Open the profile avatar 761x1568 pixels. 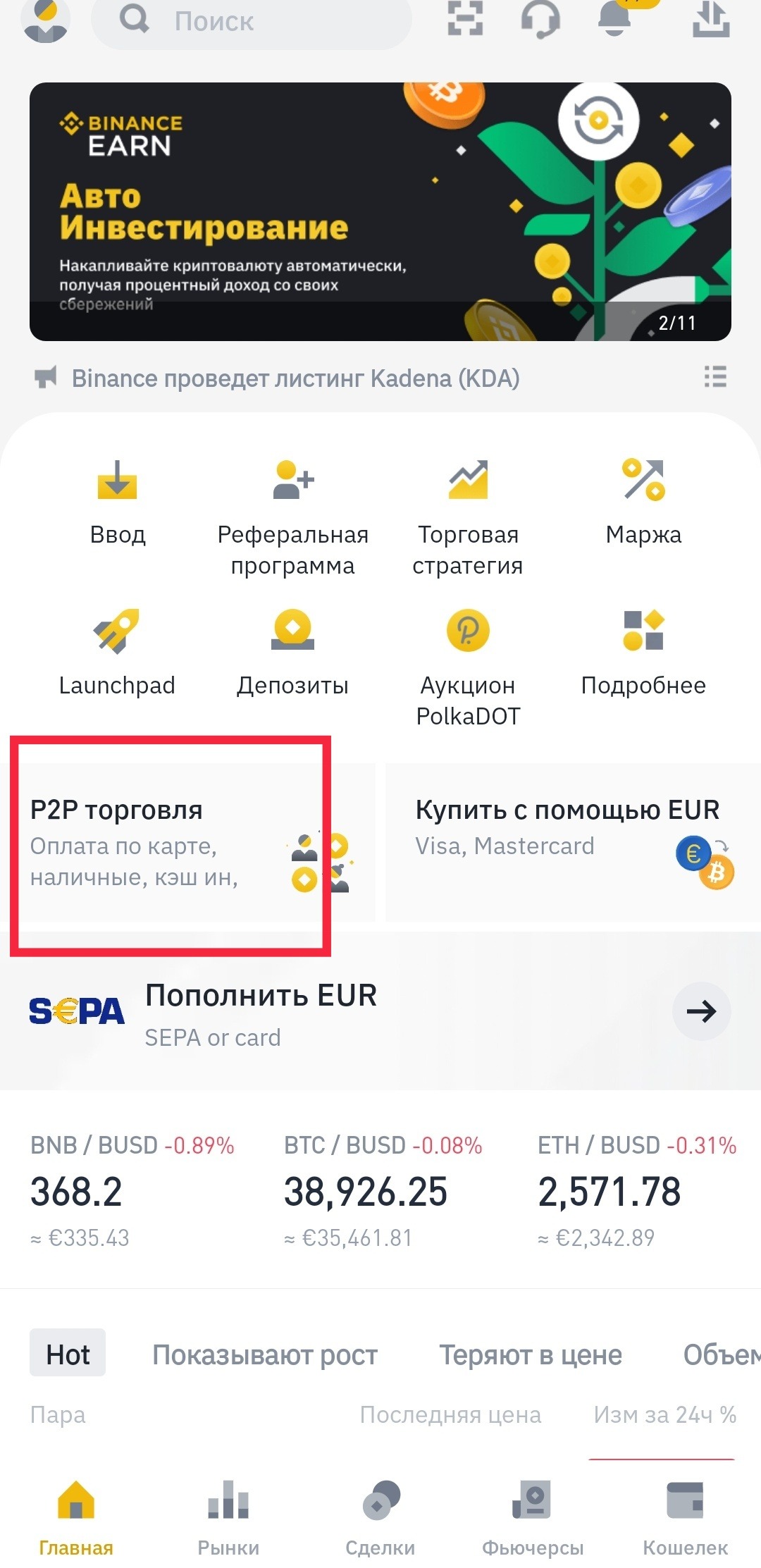click(x=46, y=20)
